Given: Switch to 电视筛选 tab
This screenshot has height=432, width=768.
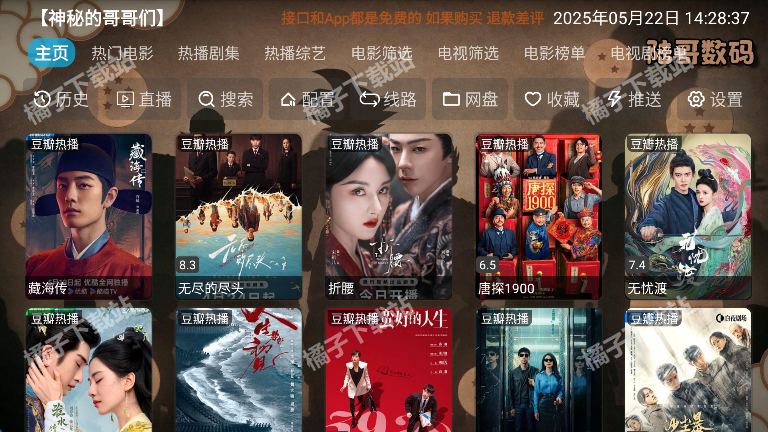Looking at the screenshot, I should click(x=468, y=53).
